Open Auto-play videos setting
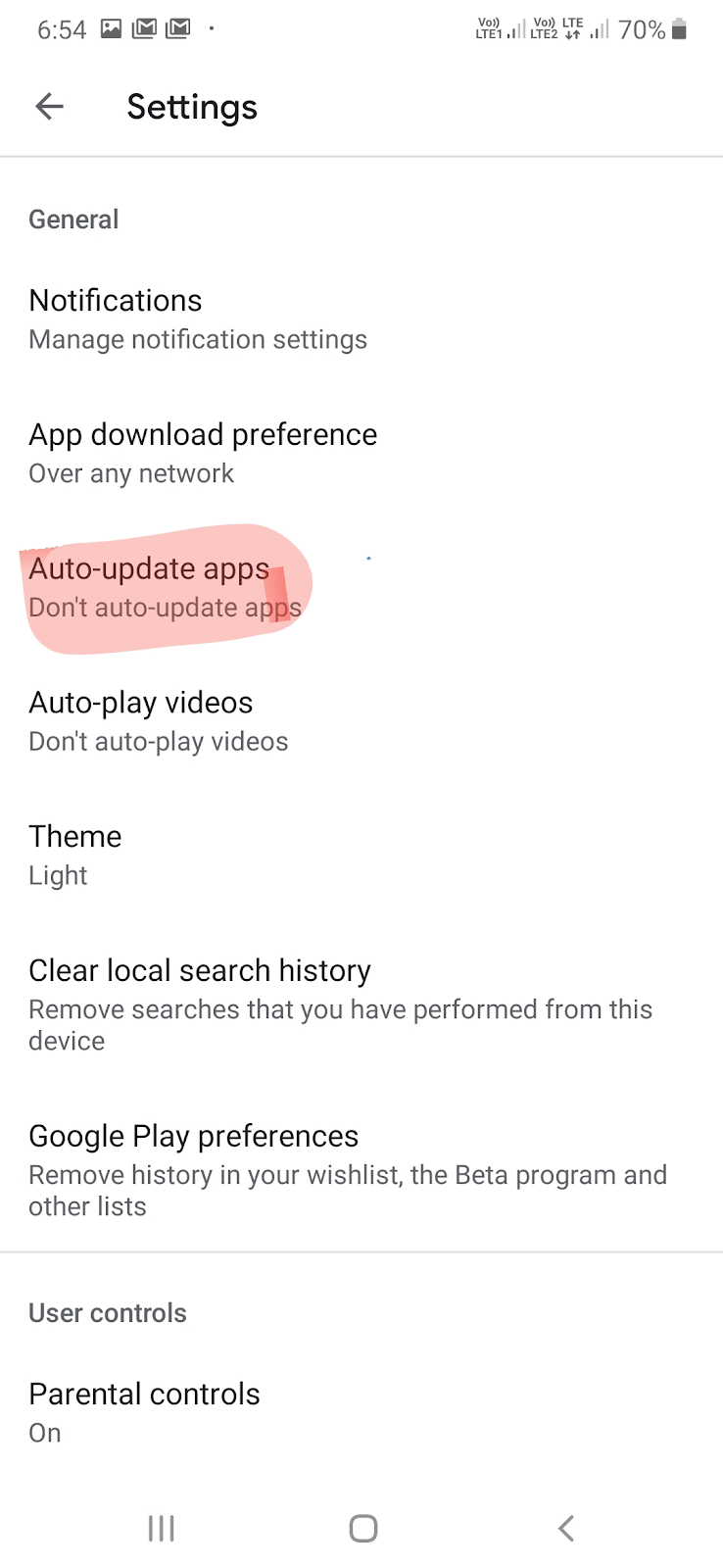723x1568 pixels. pyautogui.click(x=141, y=718)
